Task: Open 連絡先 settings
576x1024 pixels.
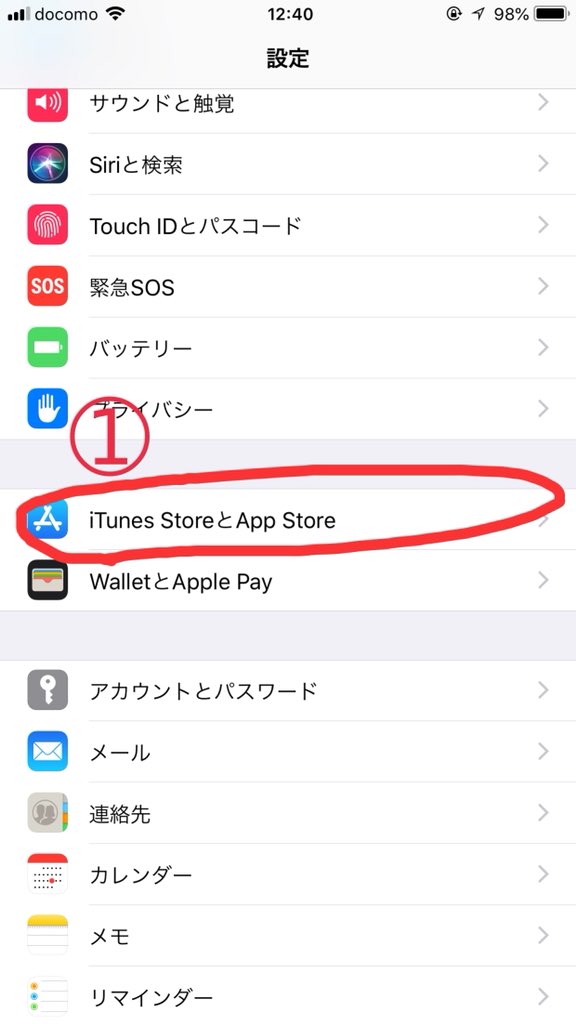Action: point(288,813)
